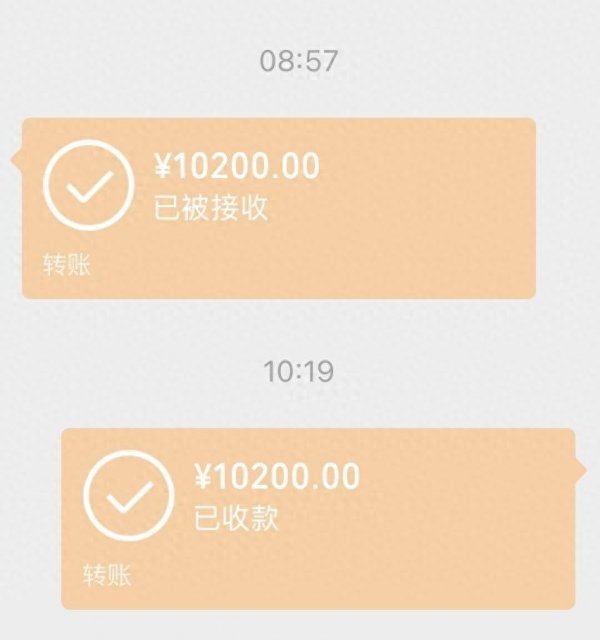View the ¥10200.00 transfer marked 已收款
Screen dimensions: 600x640
pos(318,518)
